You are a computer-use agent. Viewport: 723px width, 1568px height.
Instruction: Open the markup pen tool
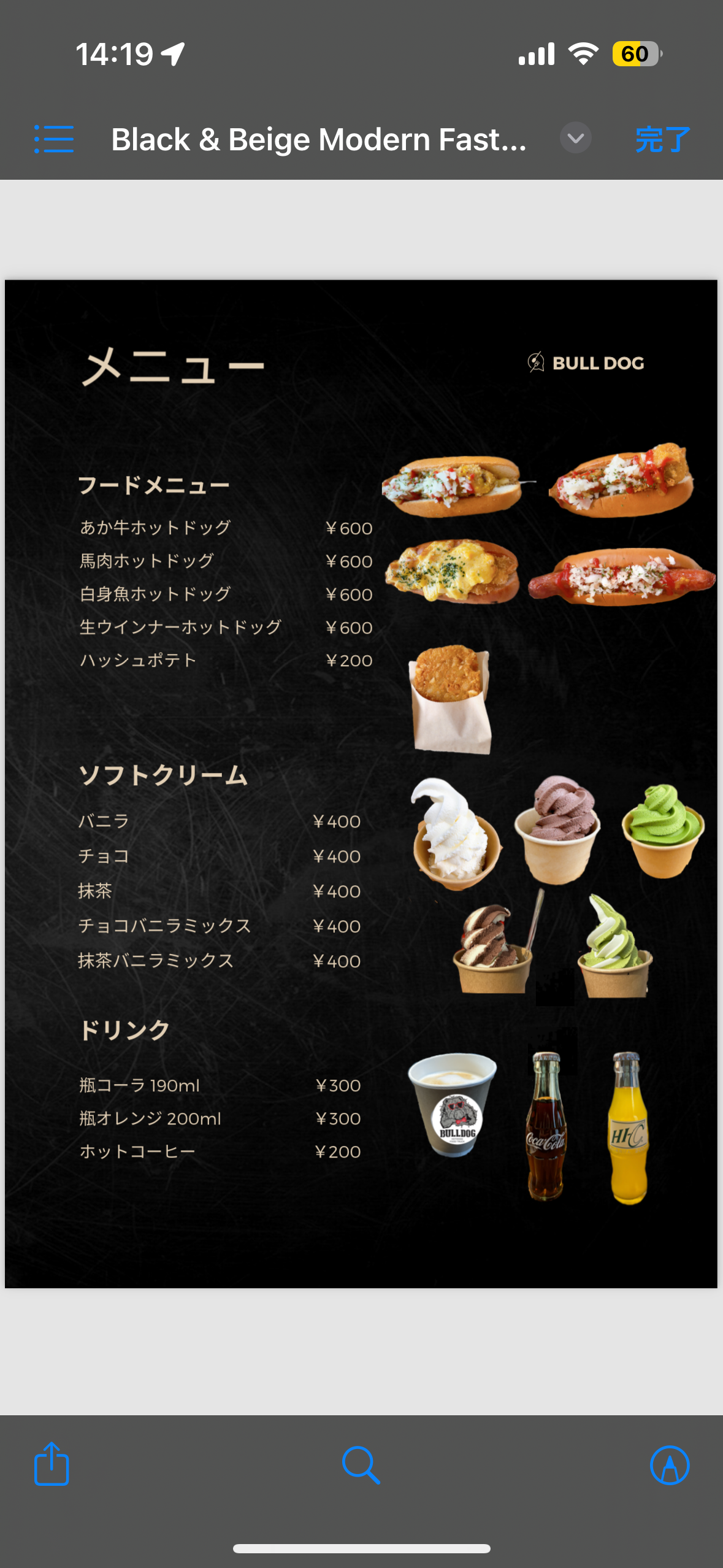[670, 1465]
